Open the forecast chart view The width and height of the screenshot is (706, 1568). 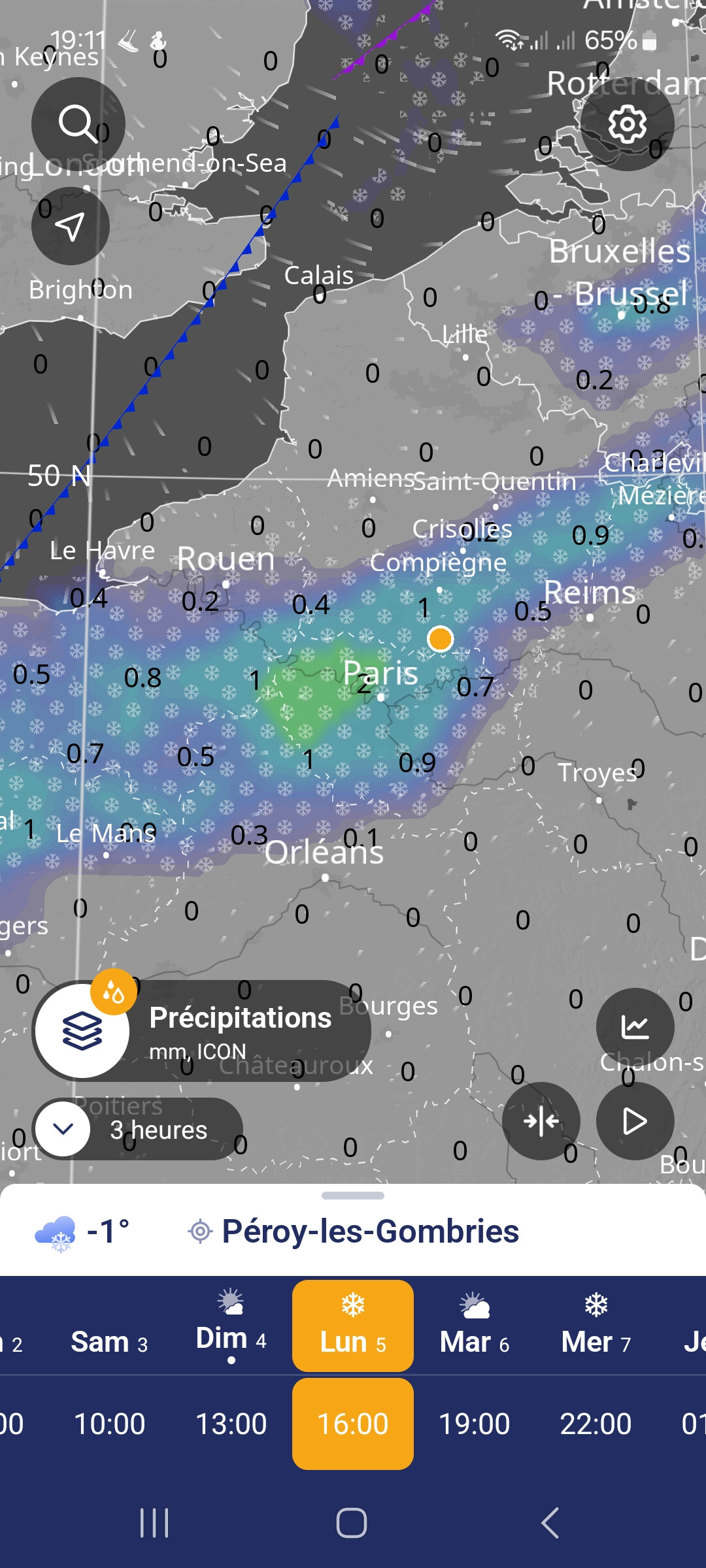635,1027
